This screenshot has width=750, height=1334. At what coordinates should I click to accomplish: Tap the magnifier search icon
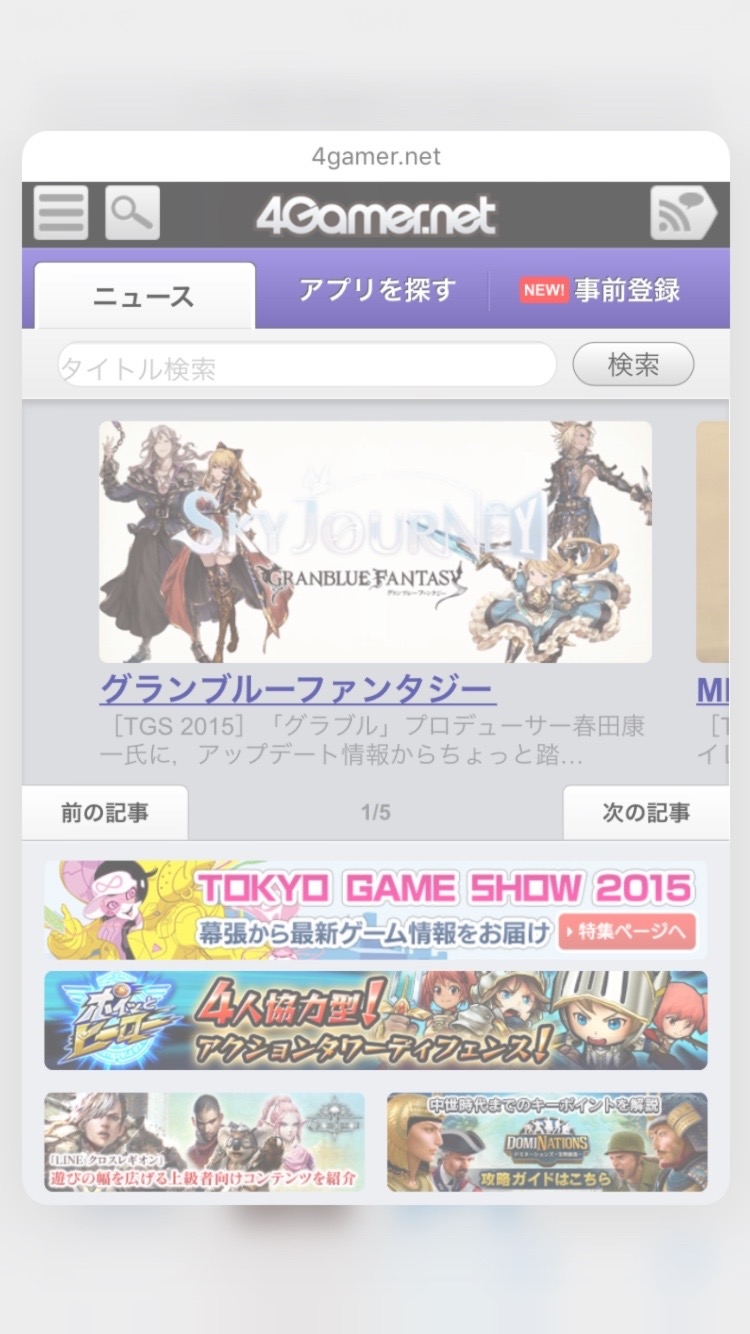pyautogui.click(x=132, y=213)
